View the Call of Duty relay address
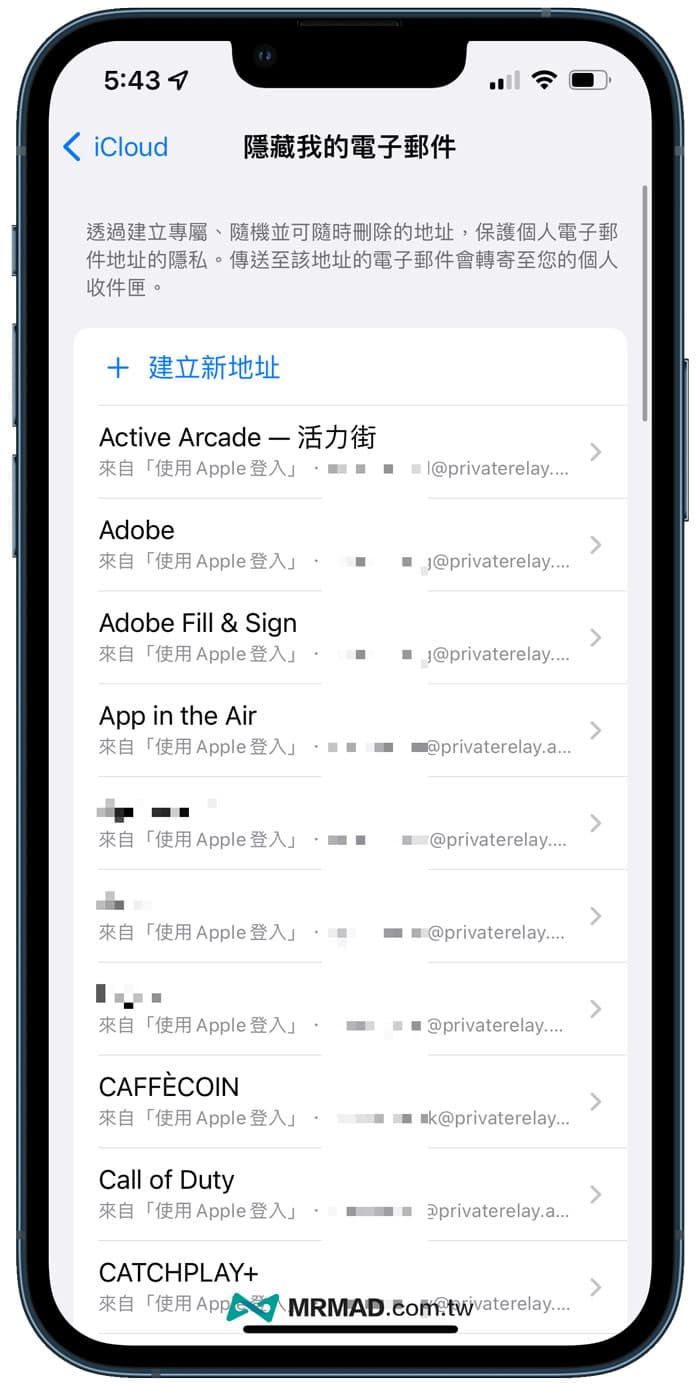Screen dimensions: 700x1386 coord(350,1194)
